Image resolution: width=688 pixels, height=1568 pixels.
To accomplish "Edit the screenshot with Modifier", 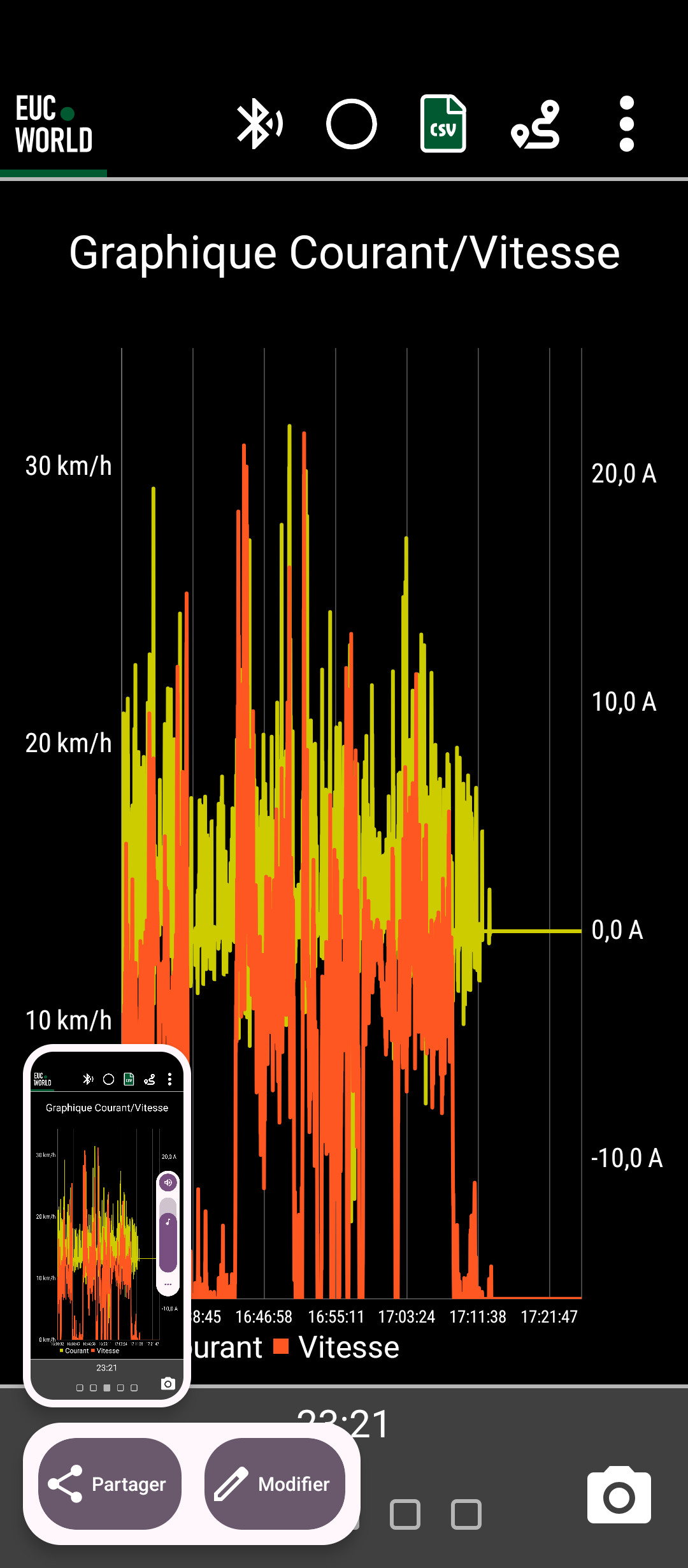I will 275,1484.
